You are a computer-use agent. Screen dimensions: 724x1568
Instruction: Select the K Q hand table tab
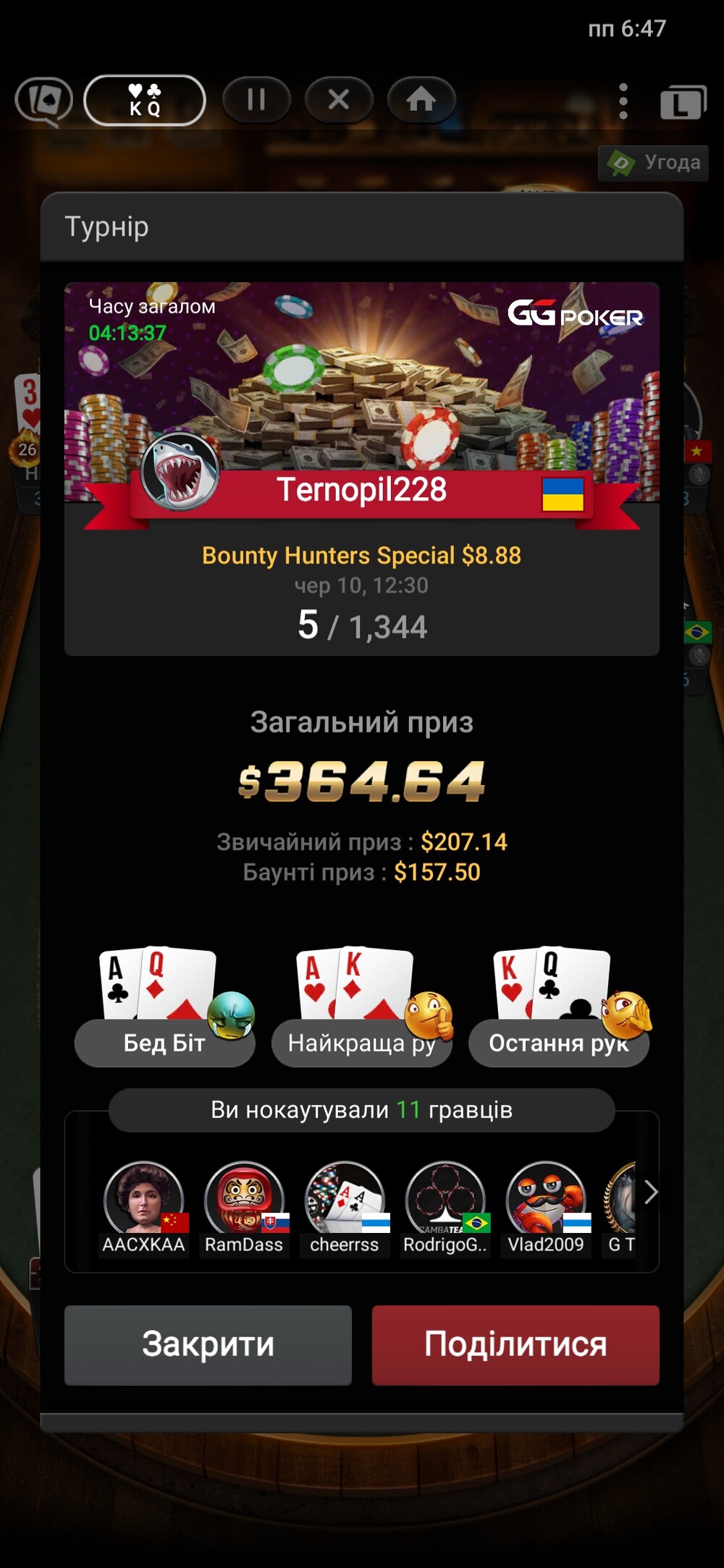coord(145,100)
